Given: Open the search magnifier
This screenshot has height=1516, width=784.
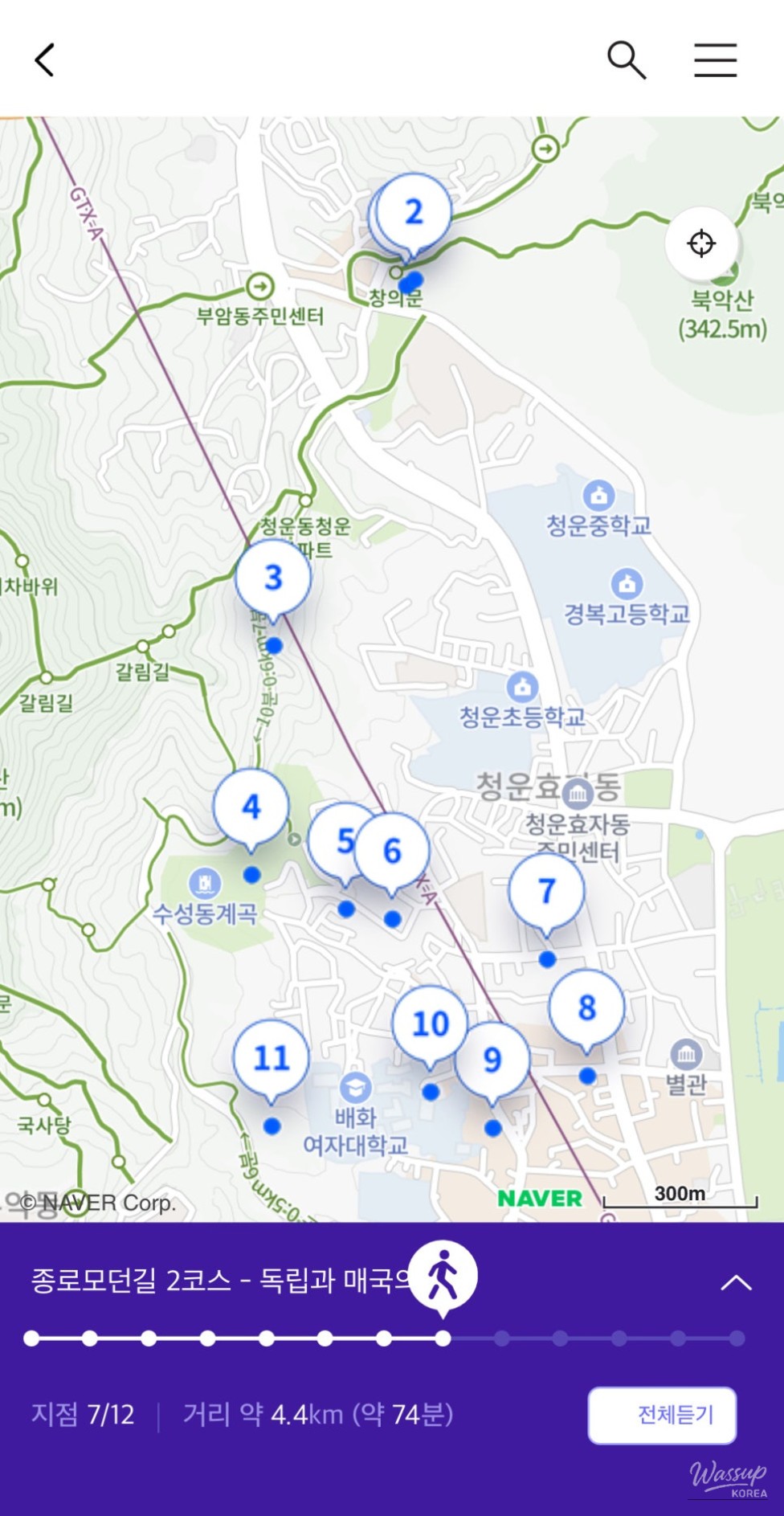Looking at the screenshot, I should (x=626, y=60).
